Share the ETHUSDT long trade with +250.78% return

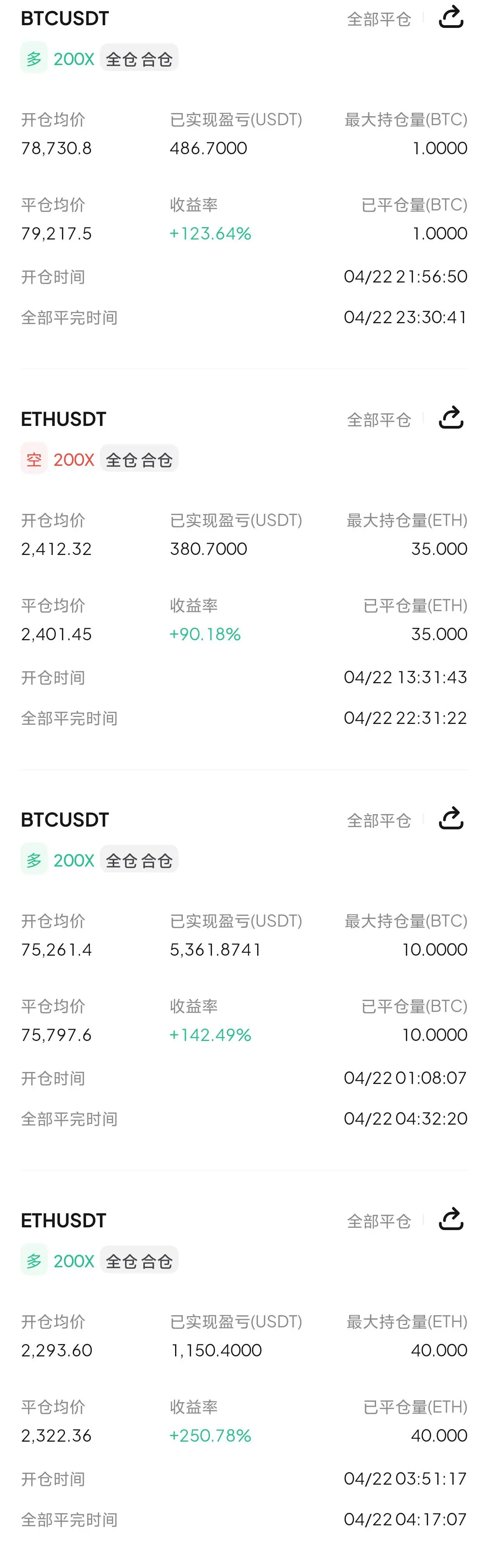click(451, 1219)
